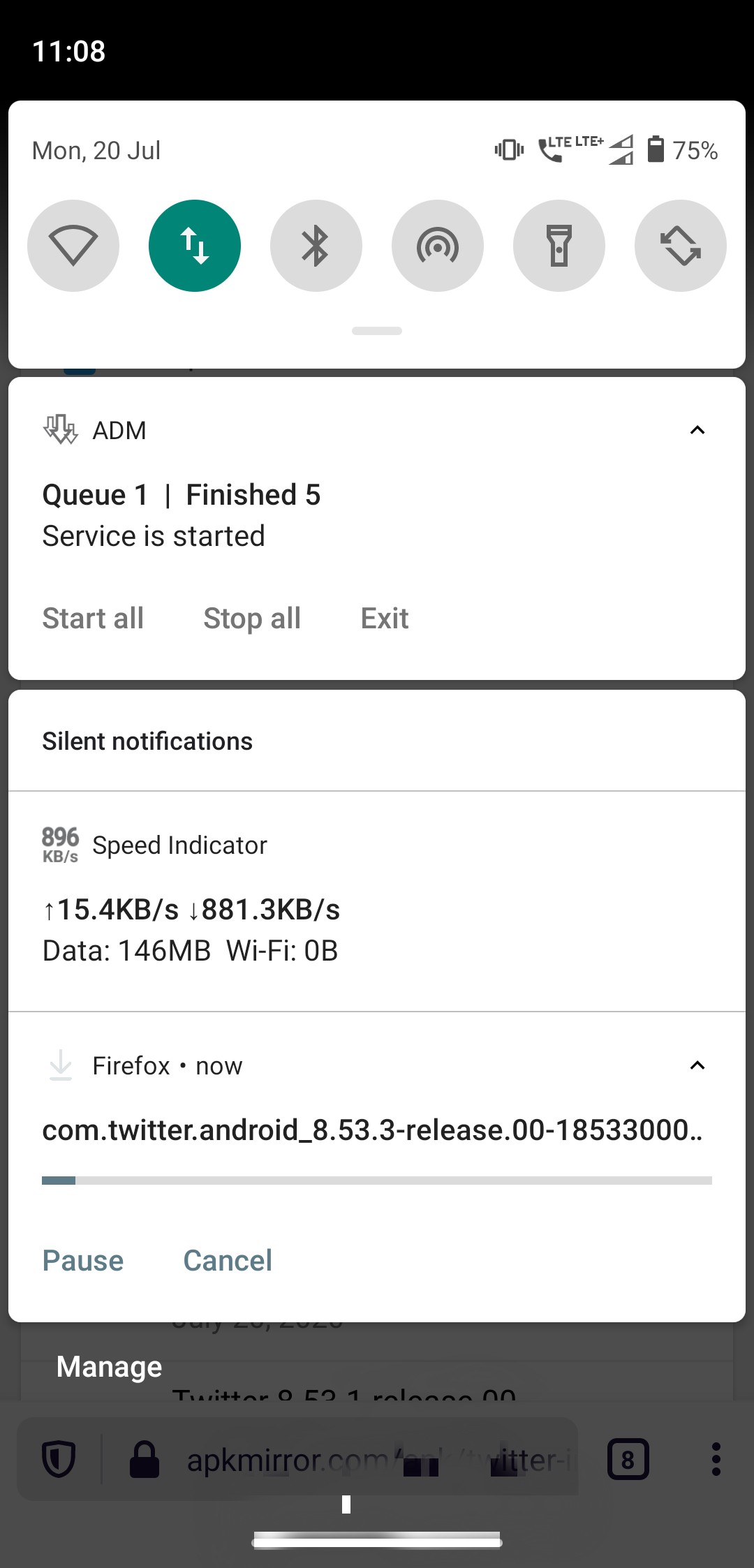Turn on the hotspot tile
754x1568 pixels.
click(x=438, y=246)
